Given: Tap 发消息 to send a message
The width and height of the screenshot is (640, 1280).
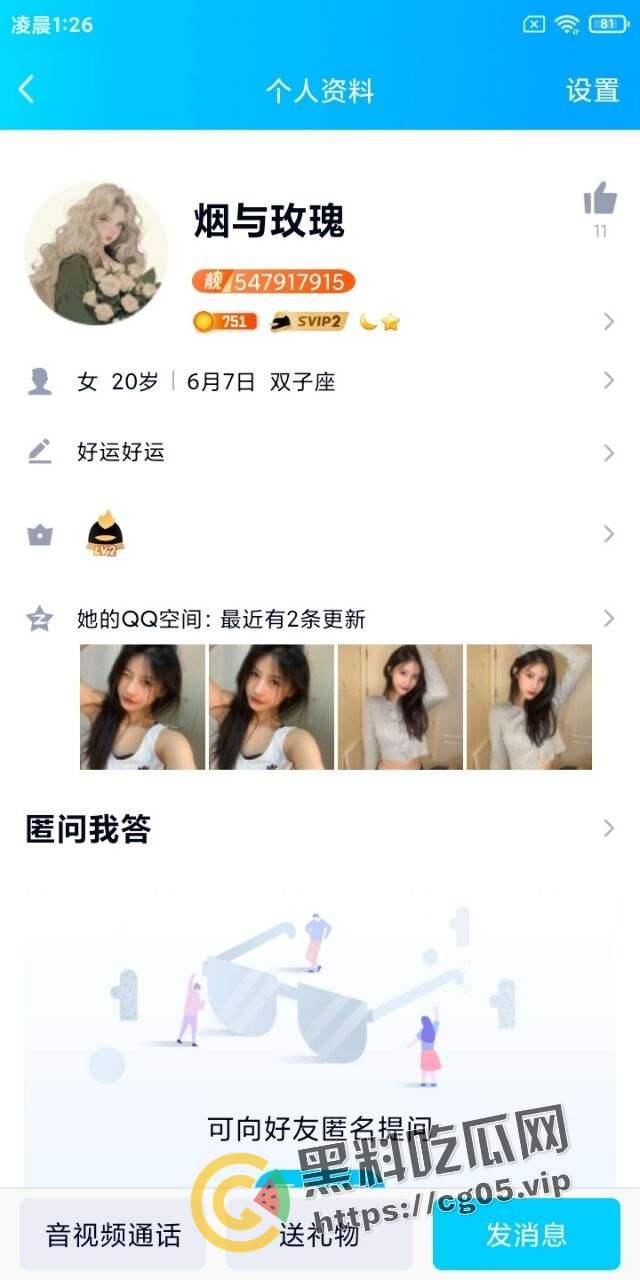Looking at the screenshot, I should point(526,1234).
